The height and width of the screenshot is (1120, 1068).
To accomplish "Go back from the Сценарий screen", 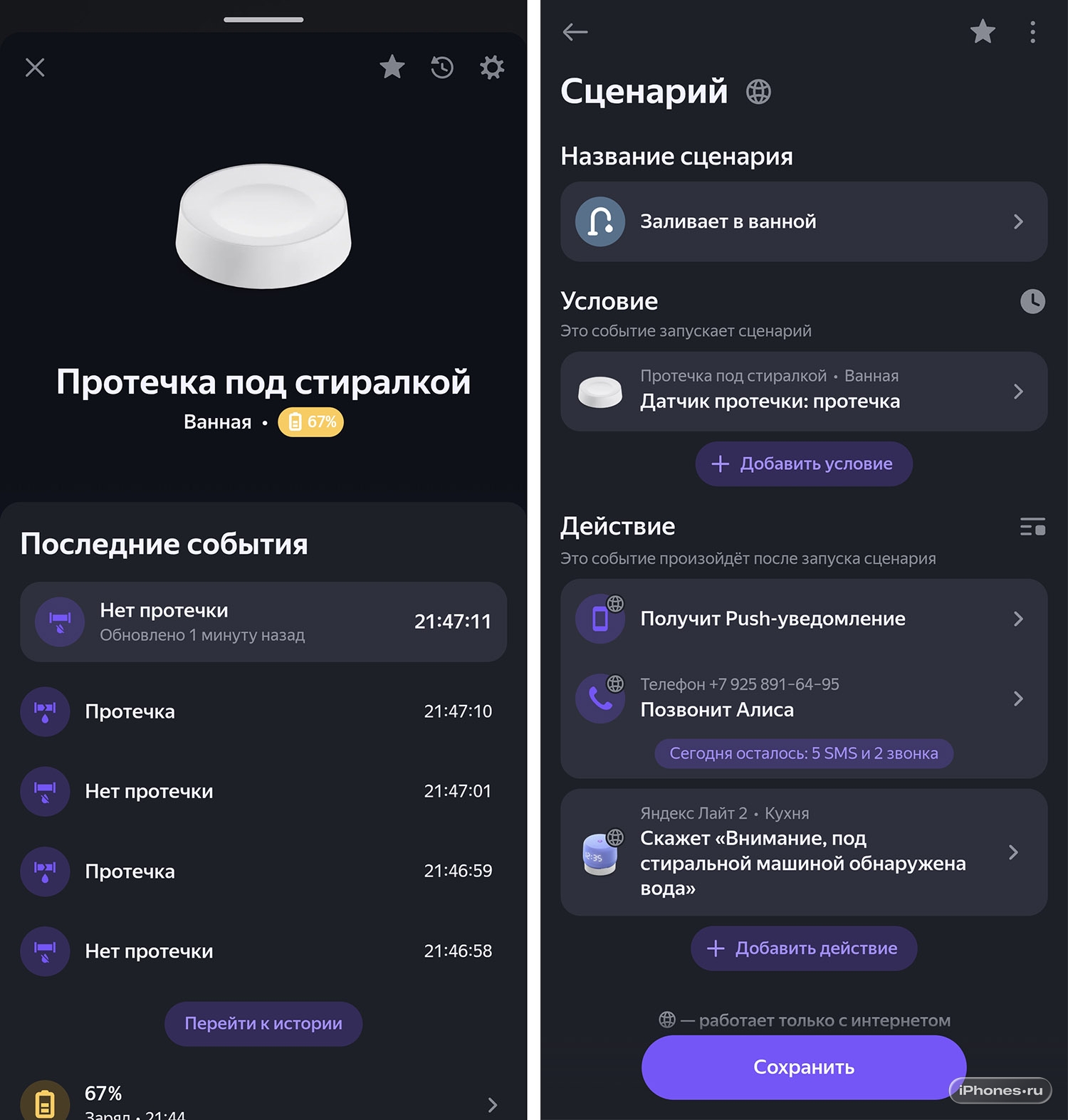I will click(x=575, y=32).
